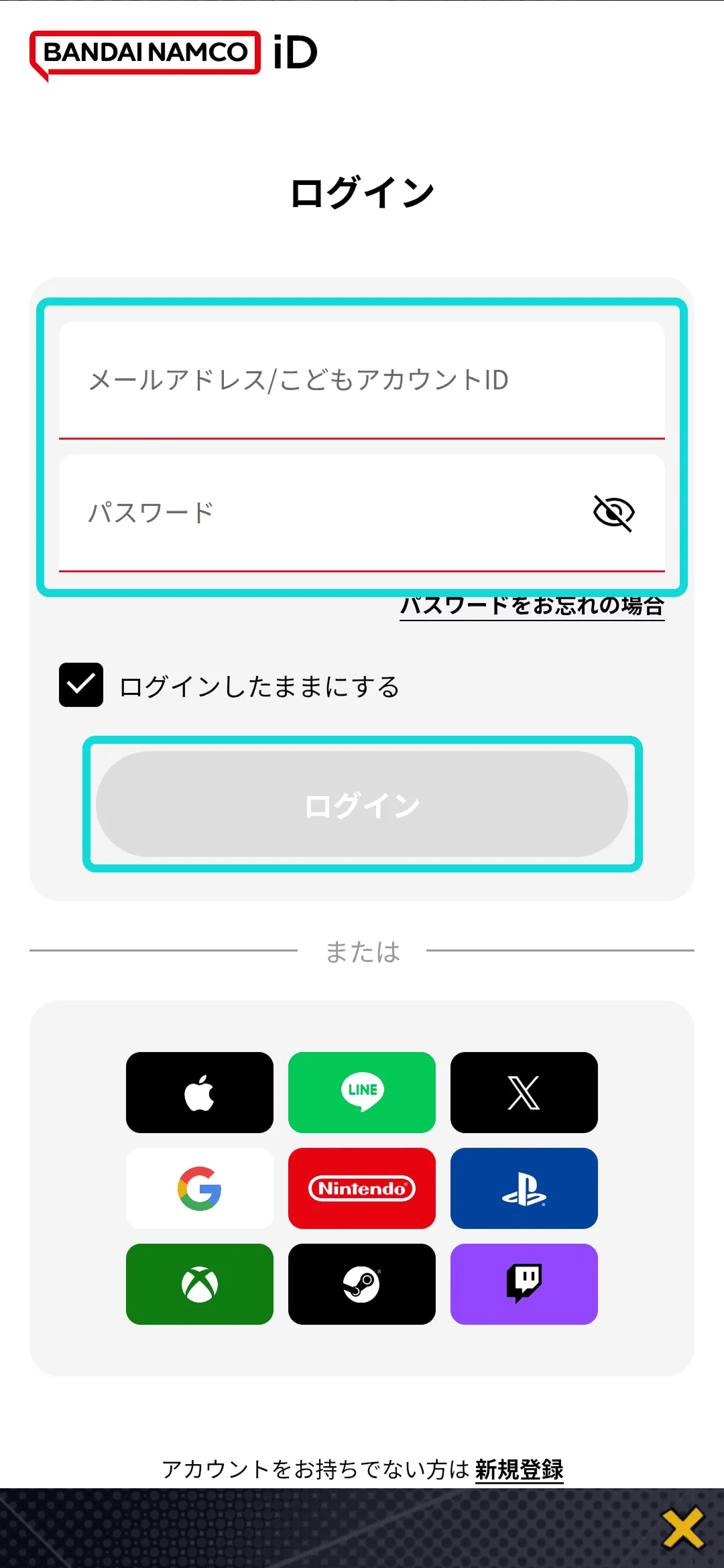Screen dimensions: 724x1568
Task: Select the Twitch sign-in icon
Action: click(x=524, y=1284)
